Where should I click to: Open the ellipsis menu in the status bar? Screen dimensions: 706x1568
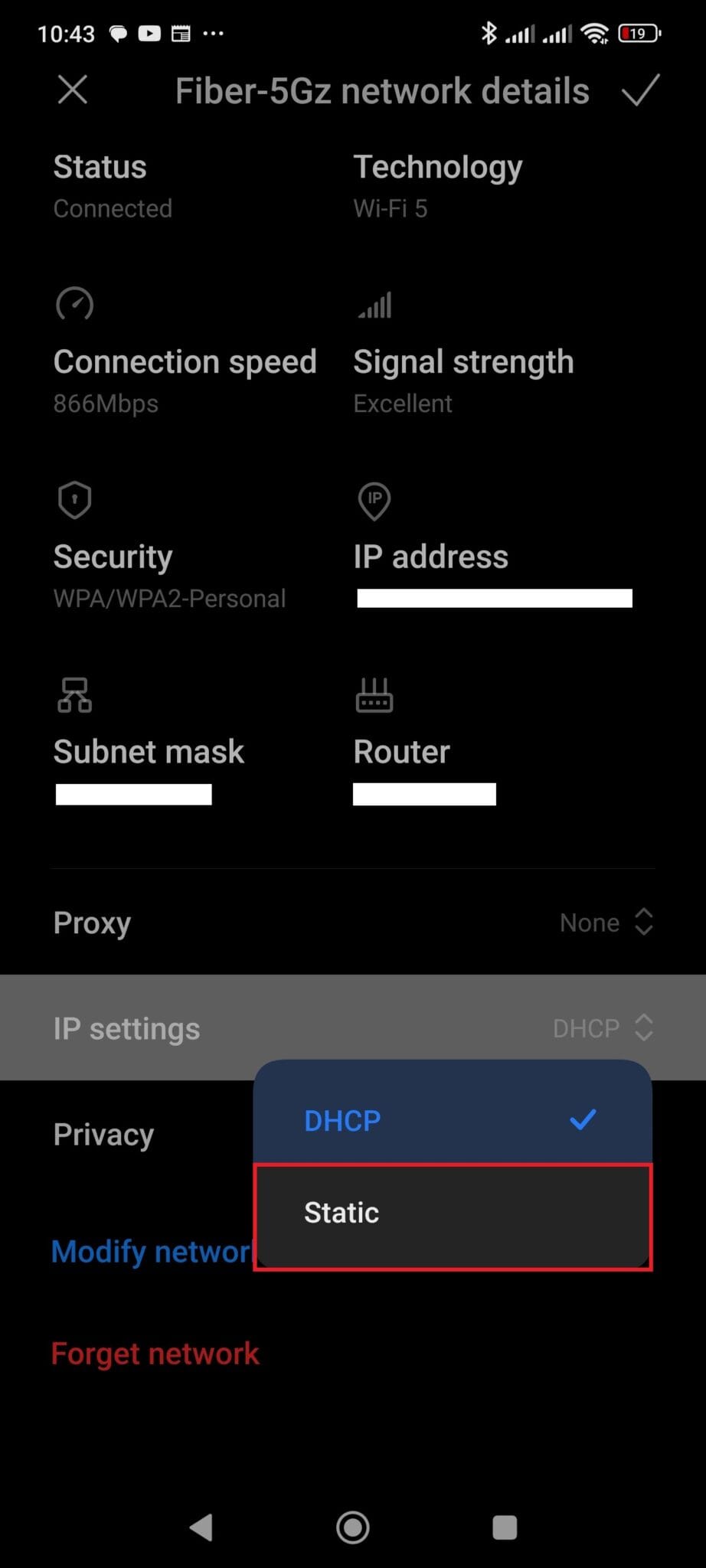coord(214,32)
